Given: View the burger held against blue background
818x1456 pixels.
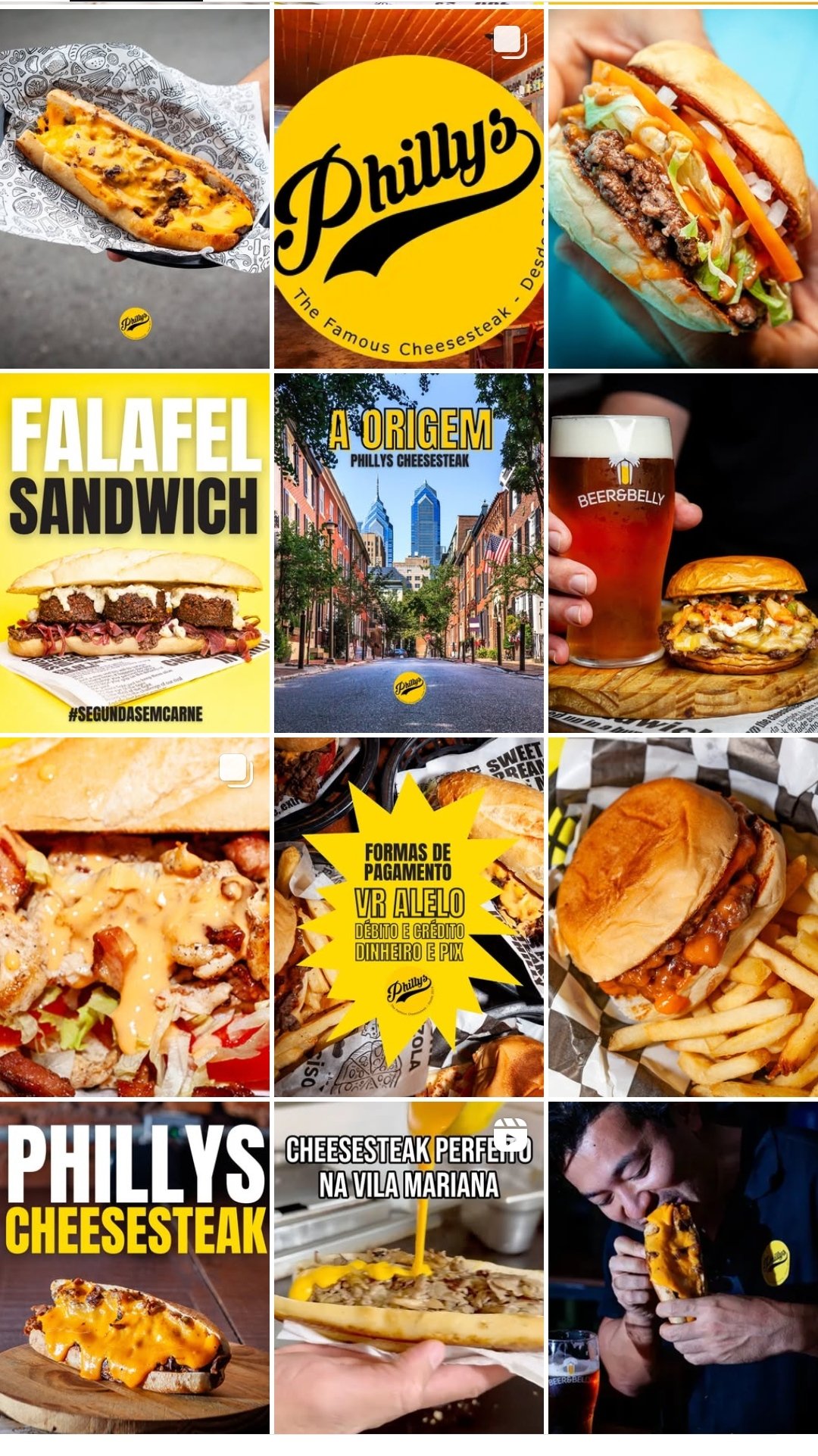Looking at the screenshot, I should coord(683,188).
